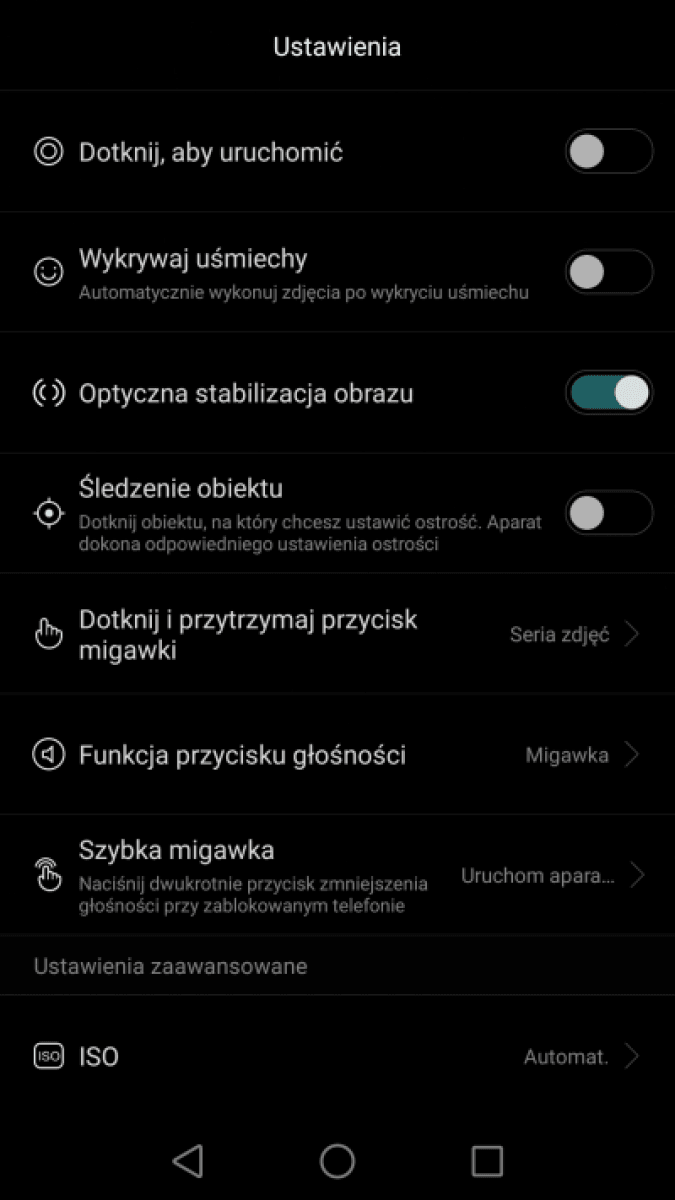Disable Optyczna stabilizacja obrazu switch
Viewport: 675px width, 1200px height.
pos(609,393)
